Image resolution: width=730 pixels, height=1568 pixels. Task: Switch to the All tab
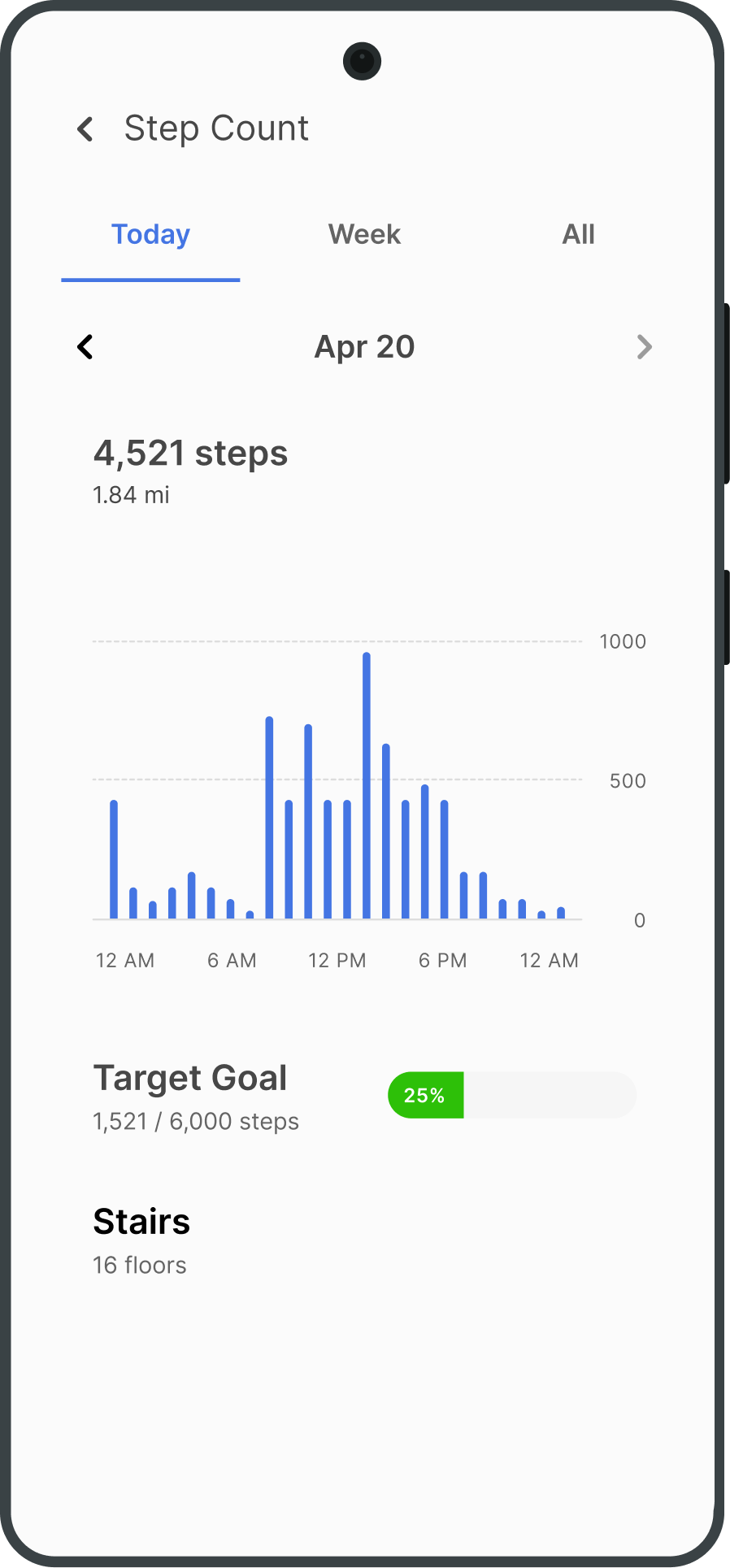coord(578,235)
